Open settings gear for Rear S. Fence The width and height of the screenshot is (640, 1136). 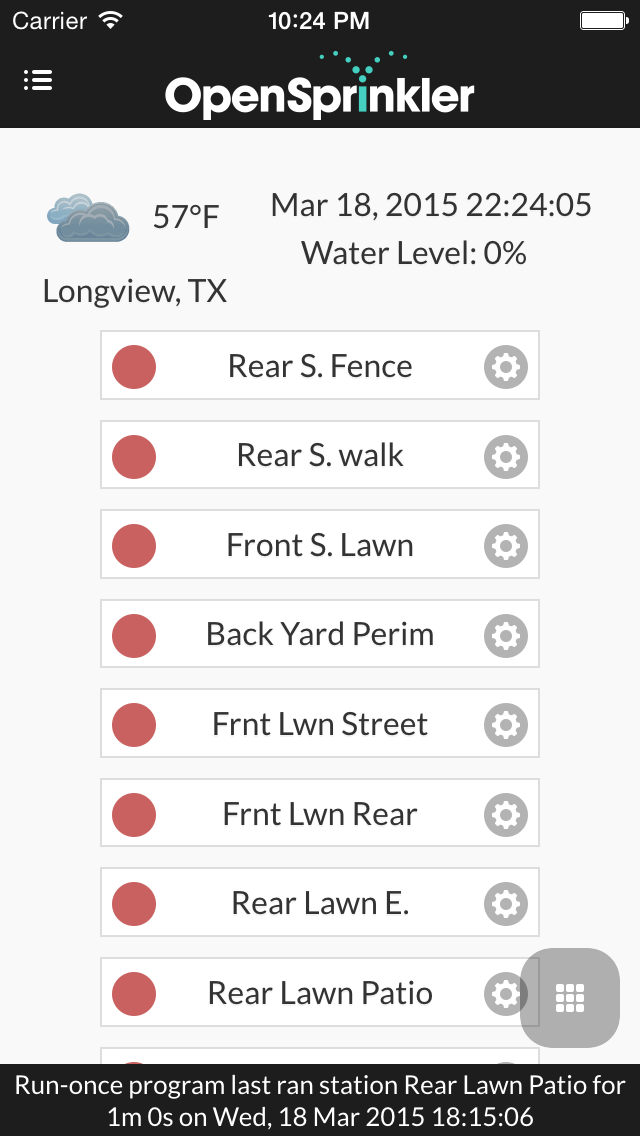(506, 367)
